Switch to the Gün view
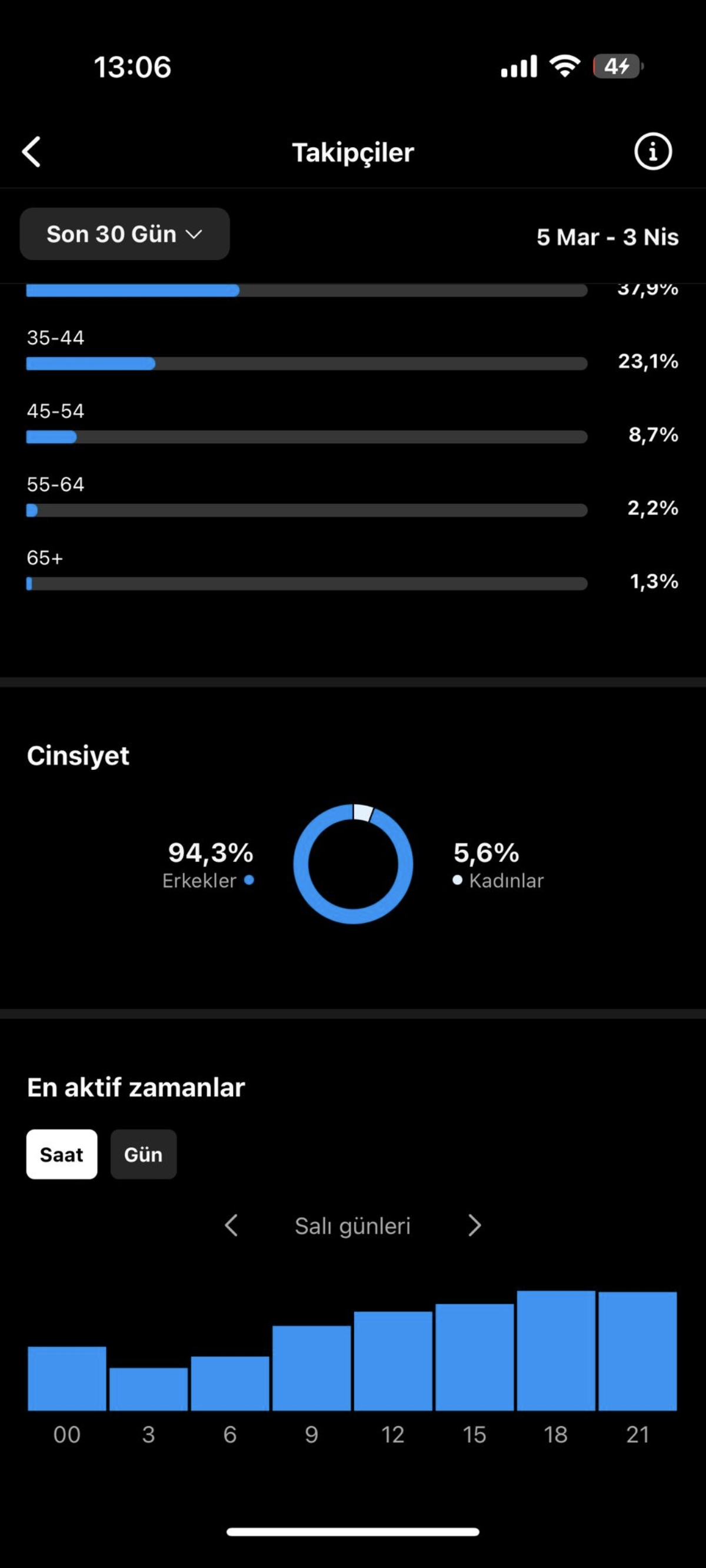Screen dimensions: 706x1568 [144, 1155]
